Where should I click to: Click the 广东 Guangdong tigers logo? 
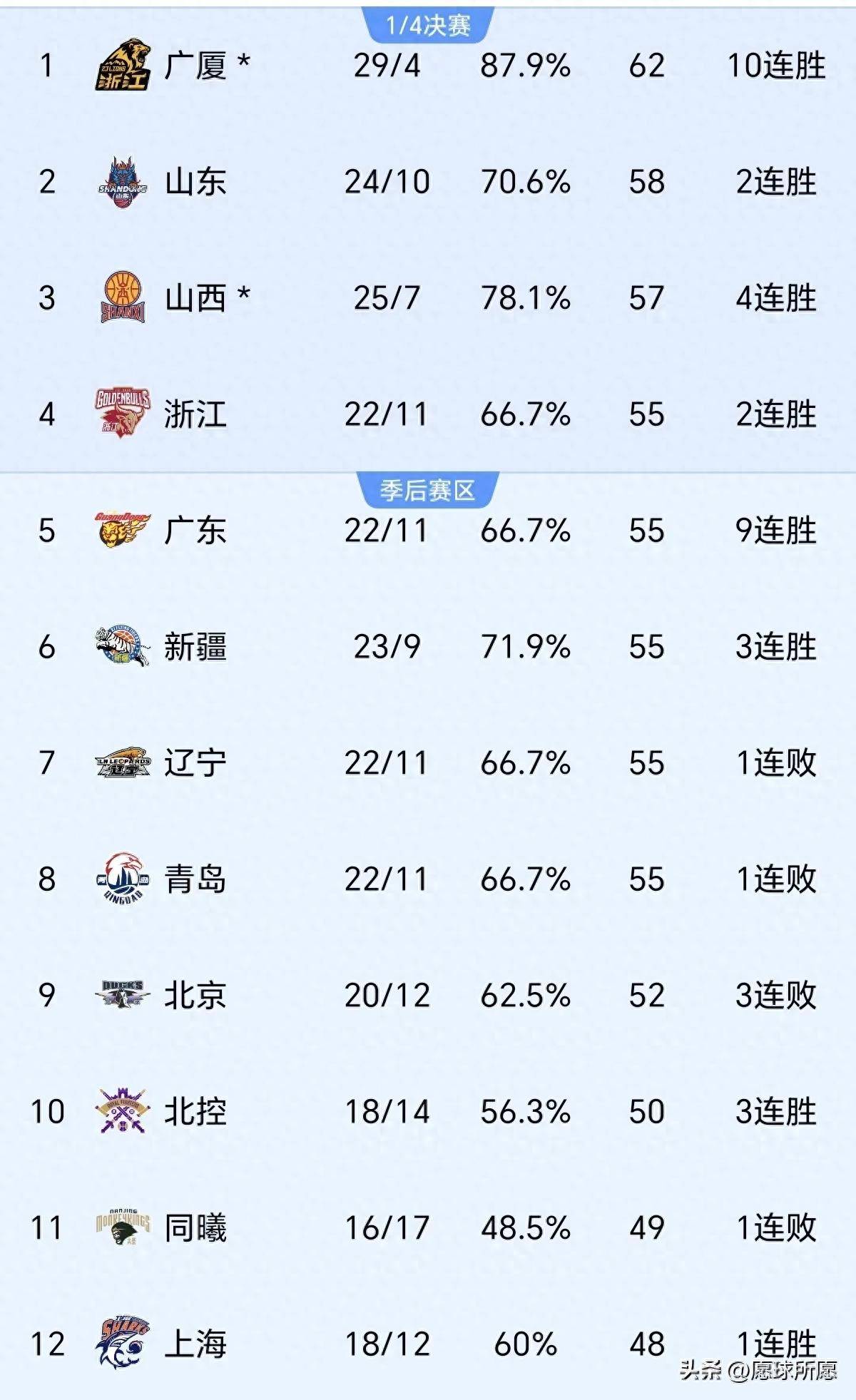tap(121, 529)
